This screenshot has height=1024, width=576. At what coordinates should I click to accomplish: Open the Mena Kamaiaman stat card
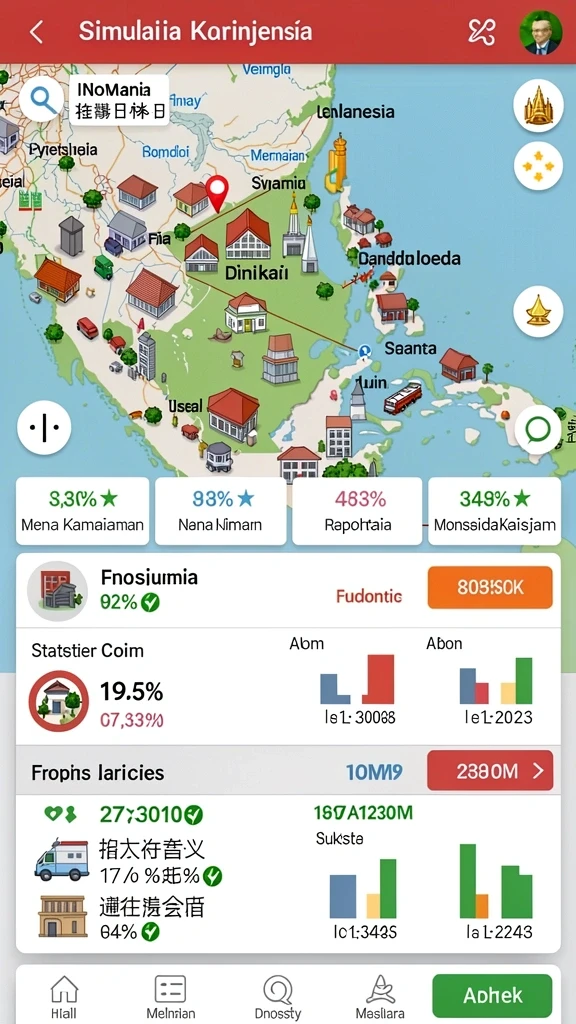point(83,511)
